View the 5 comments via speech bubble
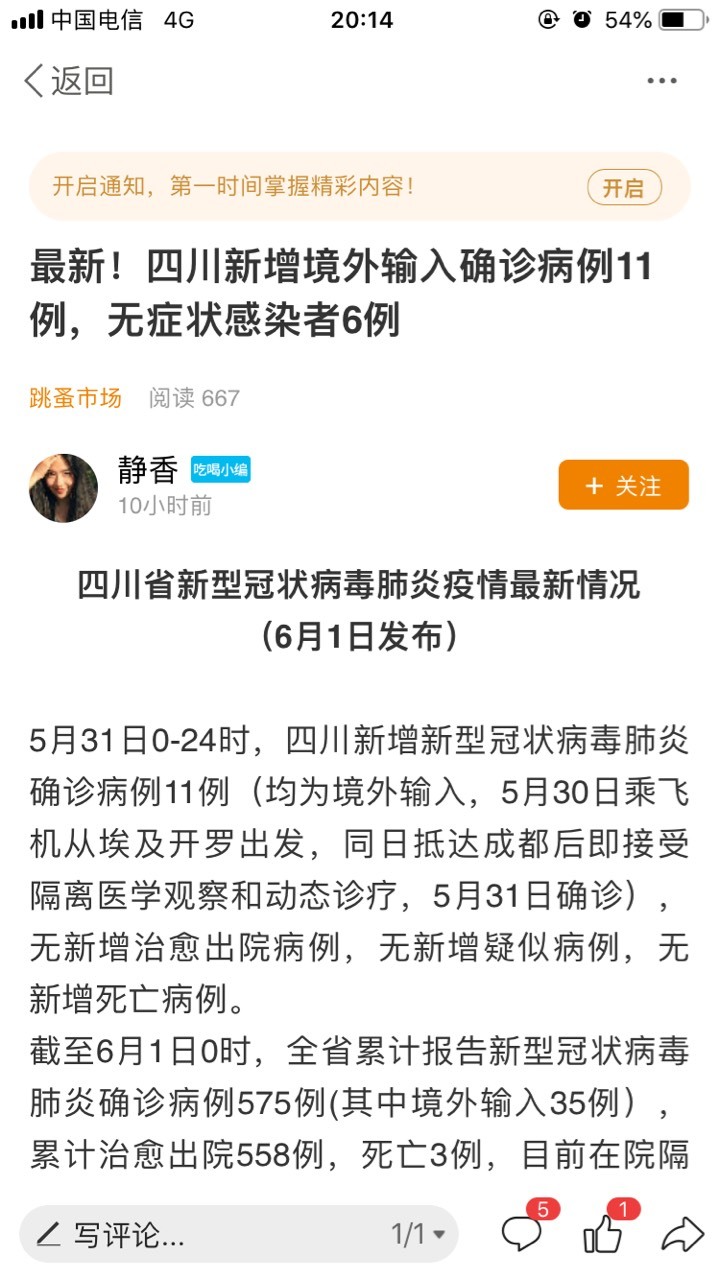 coord(522,1234)
